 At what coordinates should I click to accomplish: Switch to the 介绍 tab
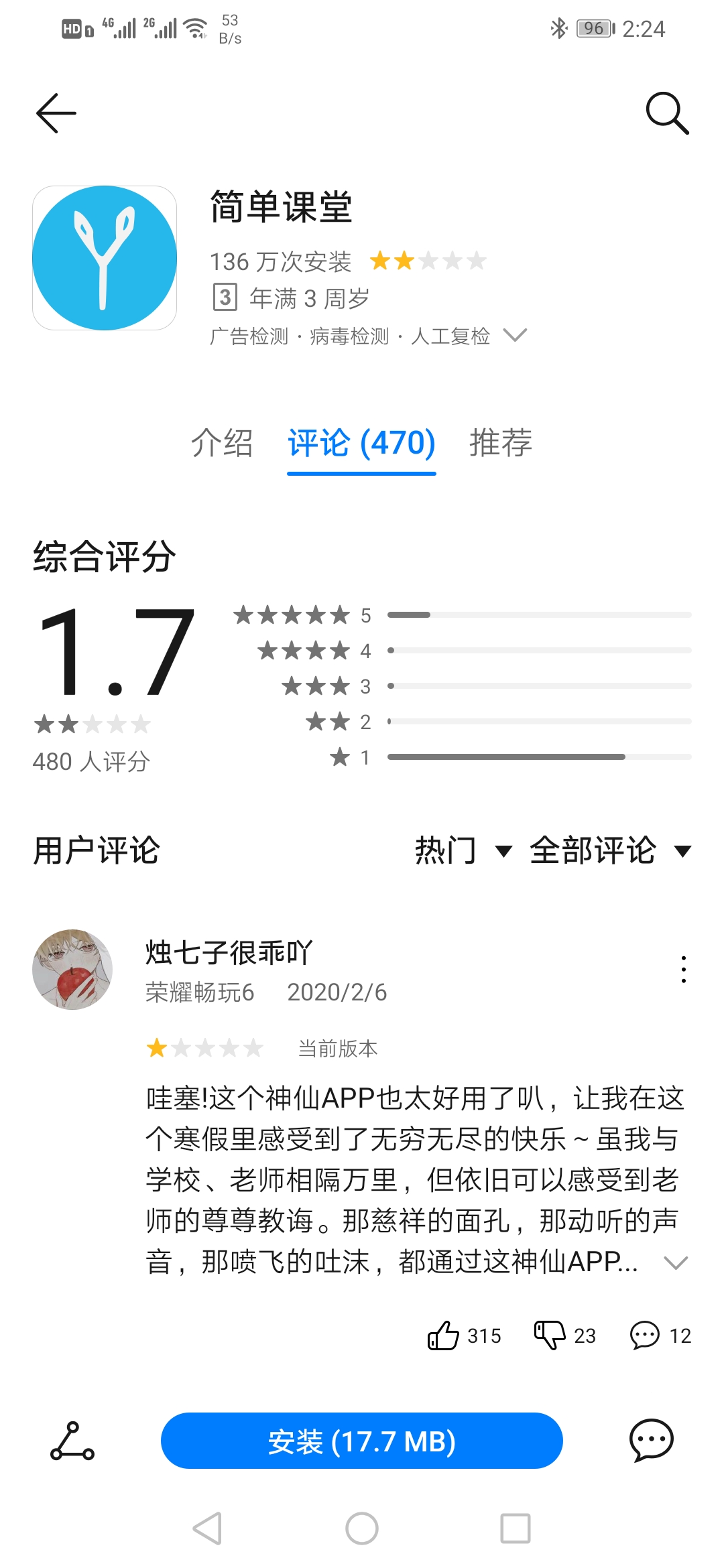pos(222,443)
